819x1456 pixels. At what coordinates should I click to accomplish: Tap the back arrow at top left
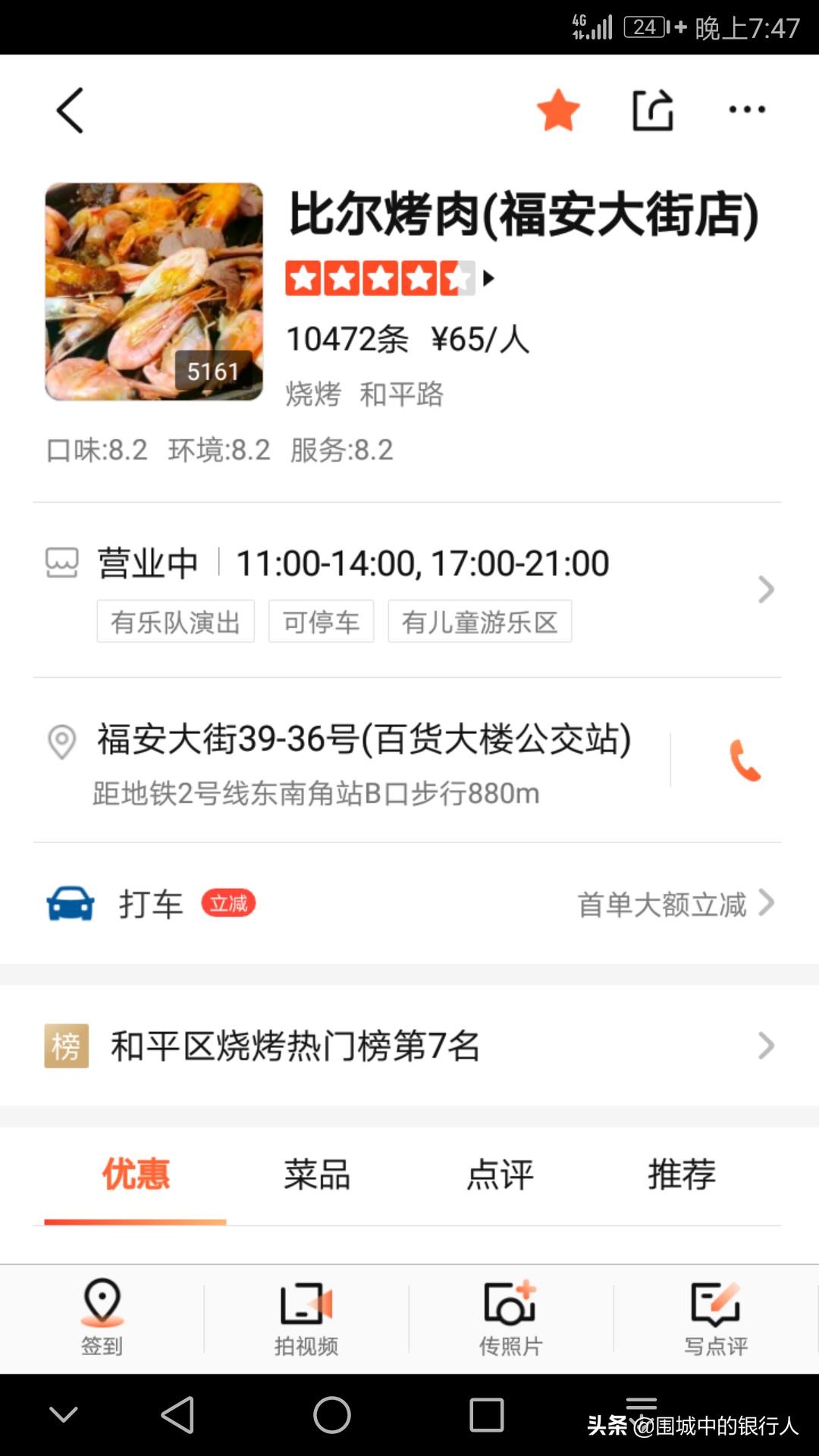[x=70, y=110]
